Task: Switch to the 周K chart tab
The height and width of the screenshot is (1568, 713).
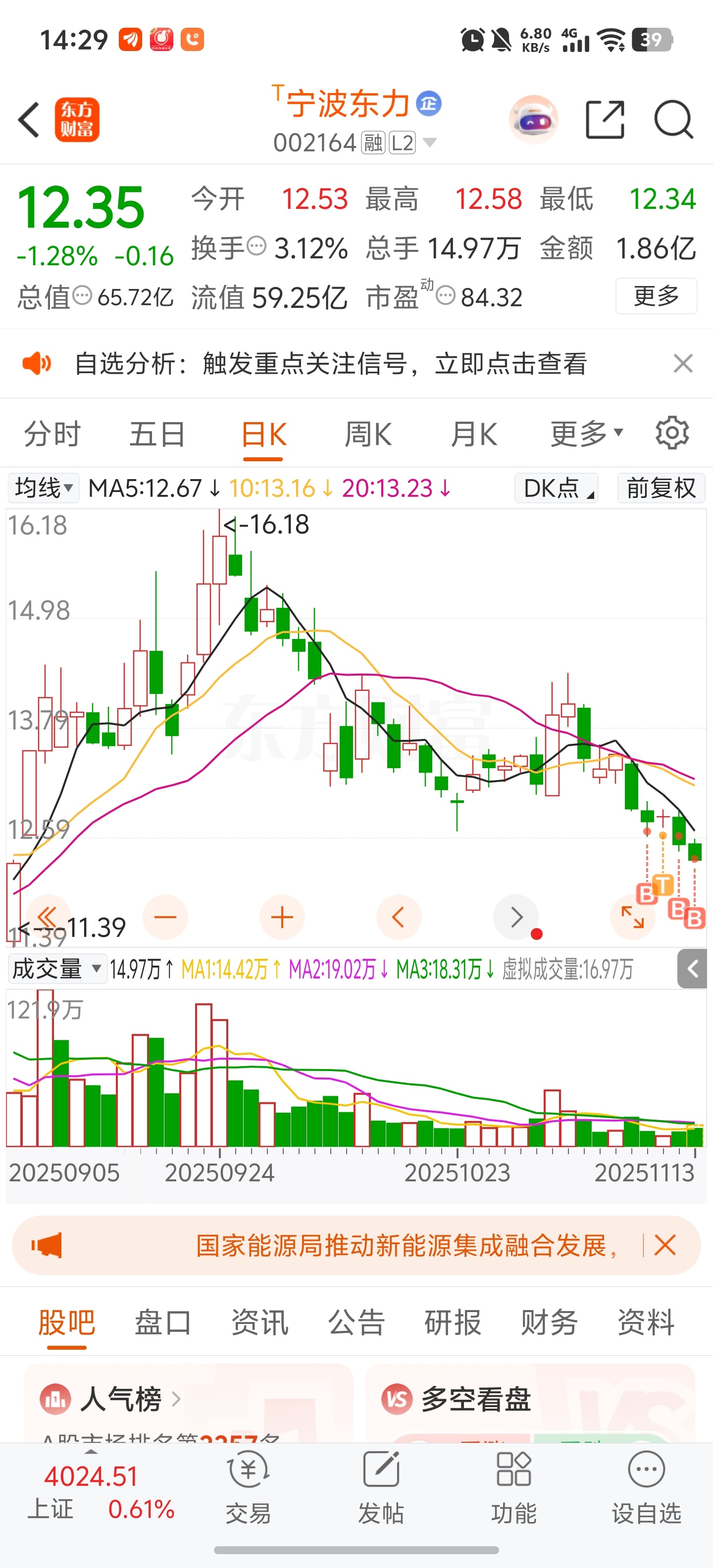Action: tap(368, 435)
